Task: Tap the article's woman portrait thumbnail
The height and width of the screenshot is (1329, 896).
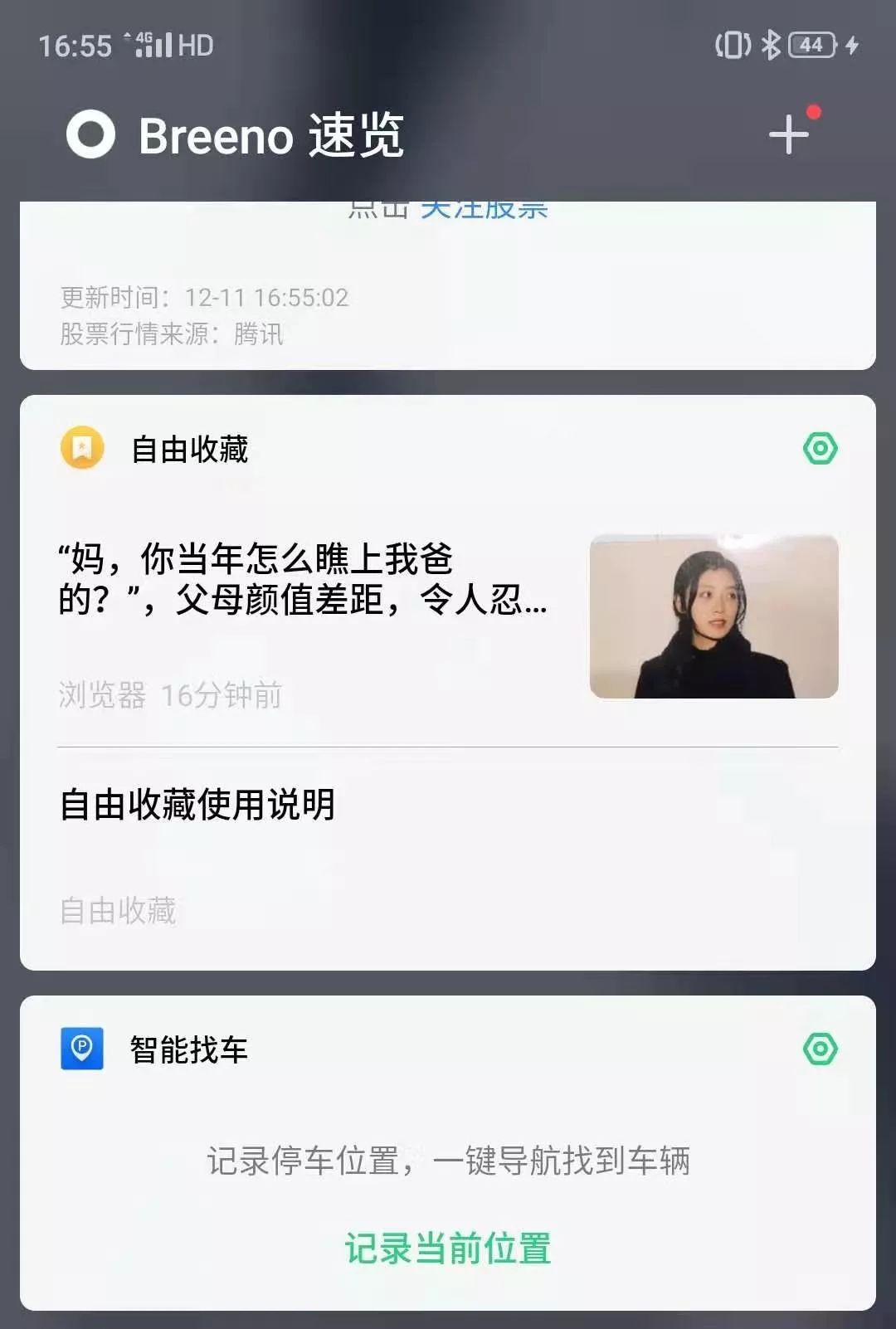Action: 713,618
